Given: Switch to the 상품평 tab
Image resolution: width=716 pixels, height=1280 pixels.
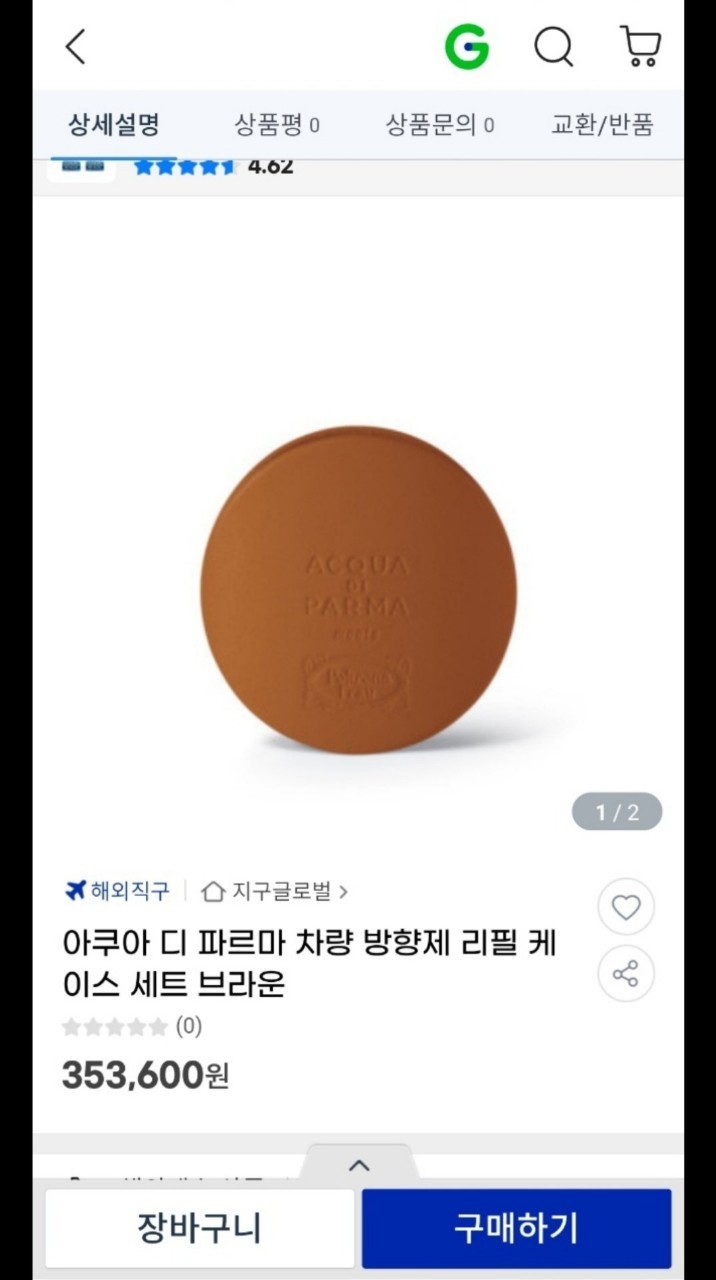Looking at the screenshot, I should click(277, 125).
